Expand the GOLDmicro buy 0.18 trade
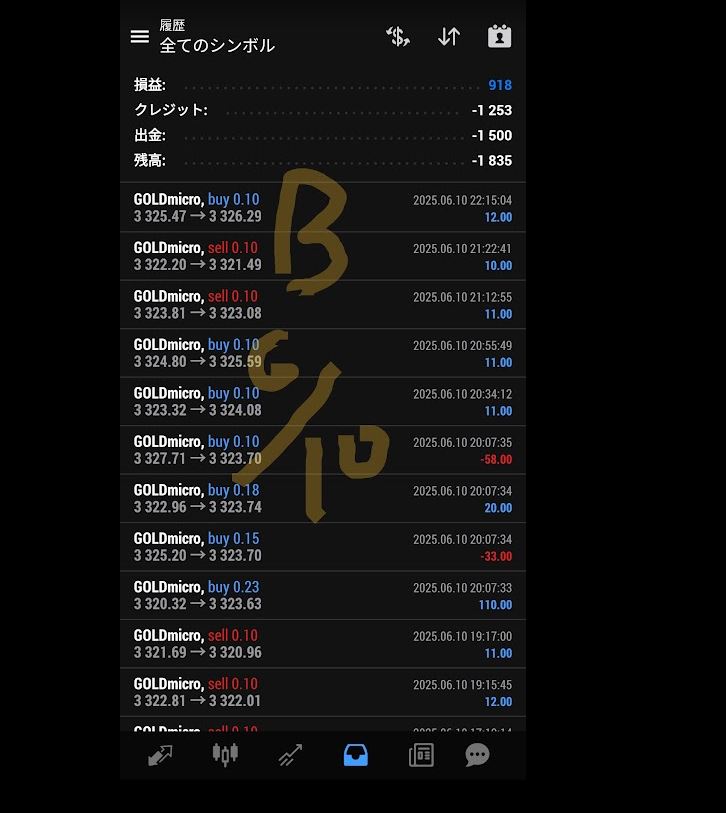The height and width of the screenshot is (813, 726). [x=322, y=499]
